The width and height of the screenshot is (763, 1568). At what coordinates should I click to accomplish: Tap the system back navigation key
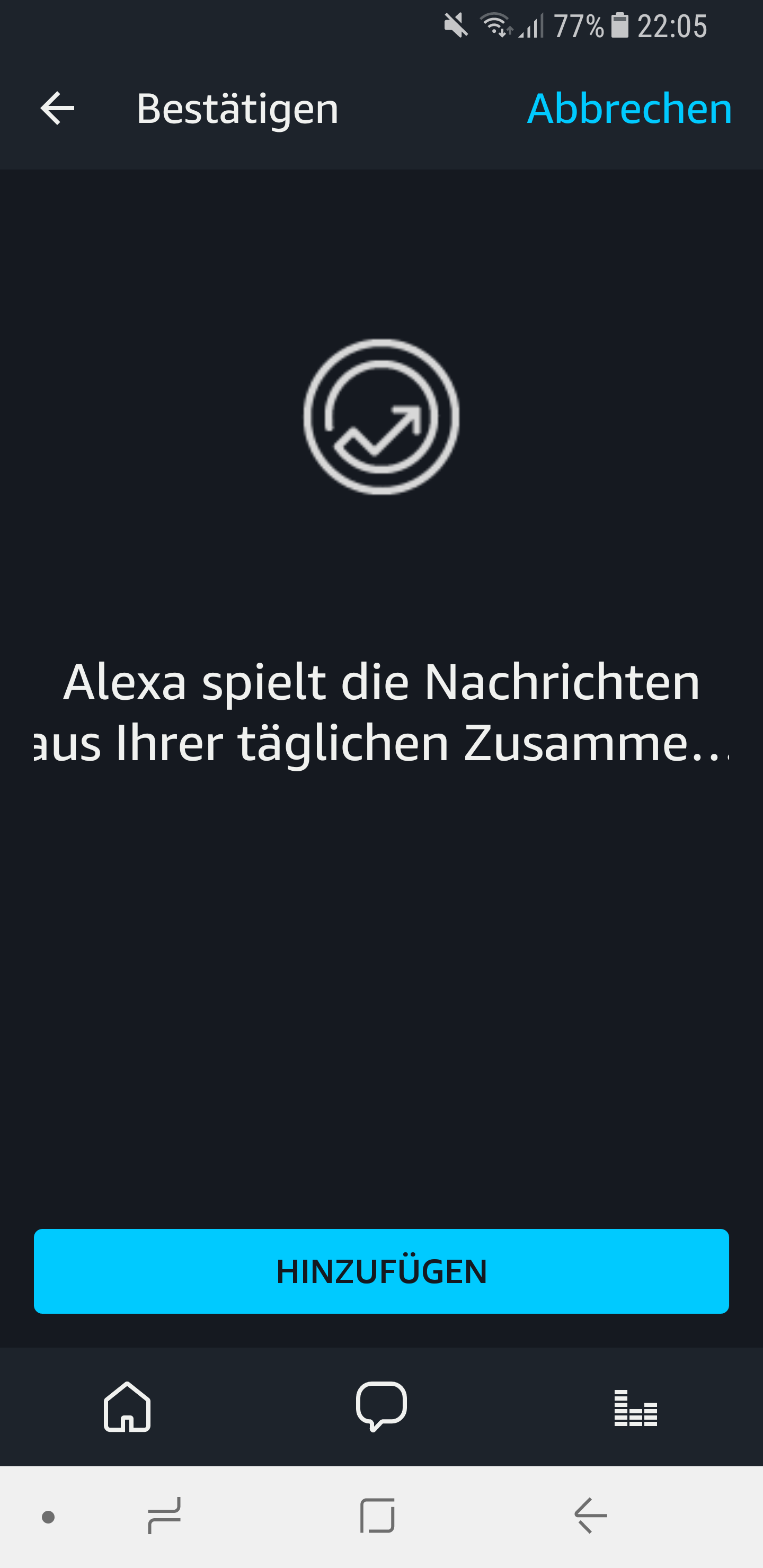pos(591,1516)
